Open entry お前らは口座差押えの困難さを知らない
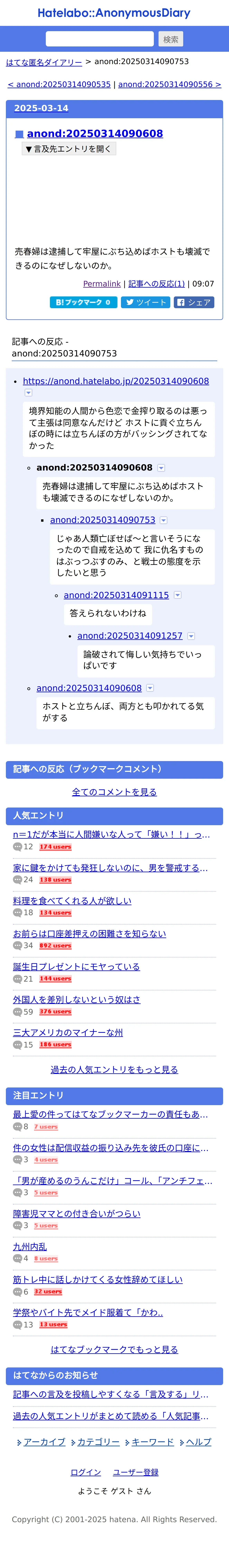The image size is (229, 1568). tap(89, 934)
